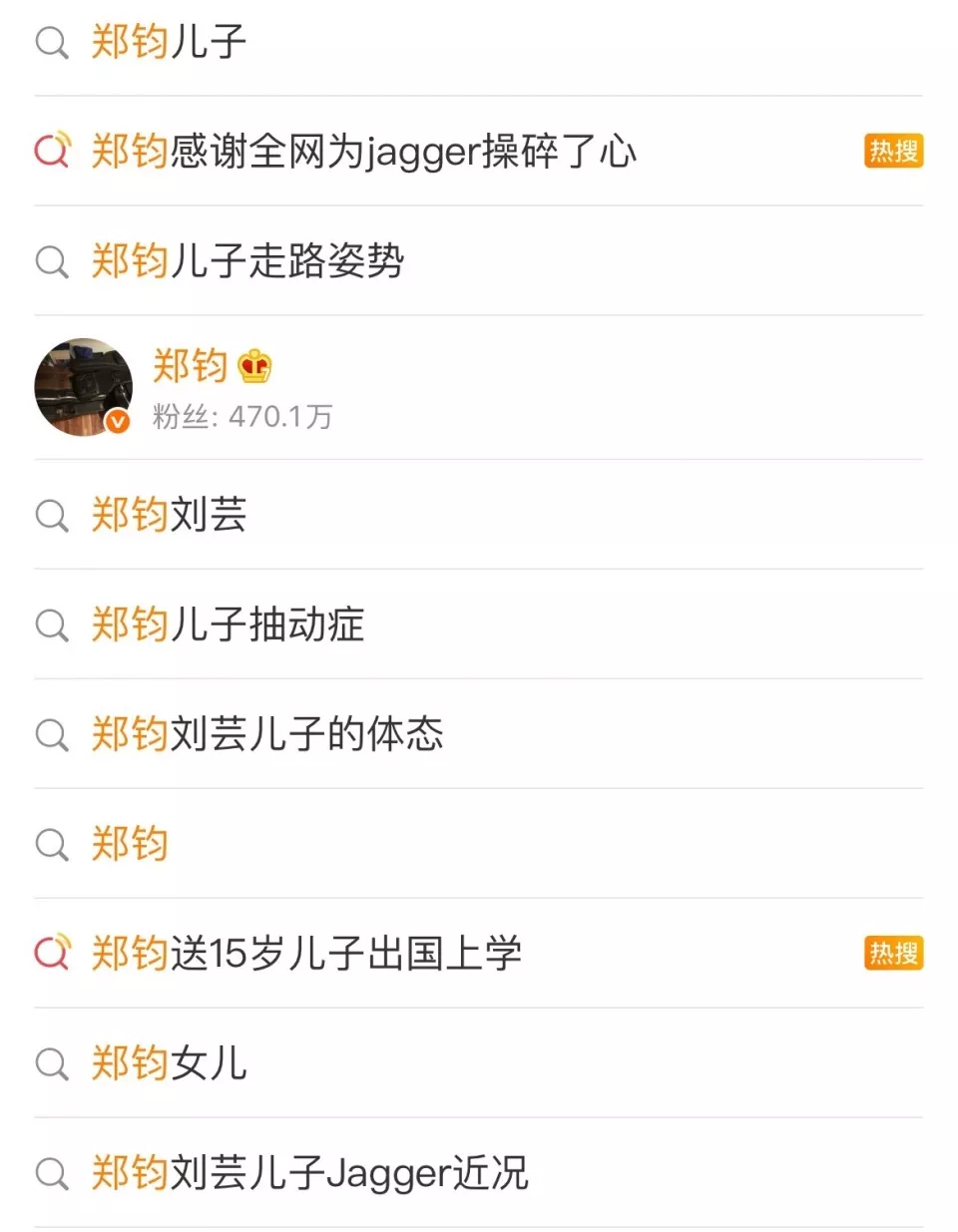Image resolution: width=958 pixels, height=1232 pixels.
Task: Click the magnifier icon beside 郑钧刘芸
Action: click(x=51, y=516)
